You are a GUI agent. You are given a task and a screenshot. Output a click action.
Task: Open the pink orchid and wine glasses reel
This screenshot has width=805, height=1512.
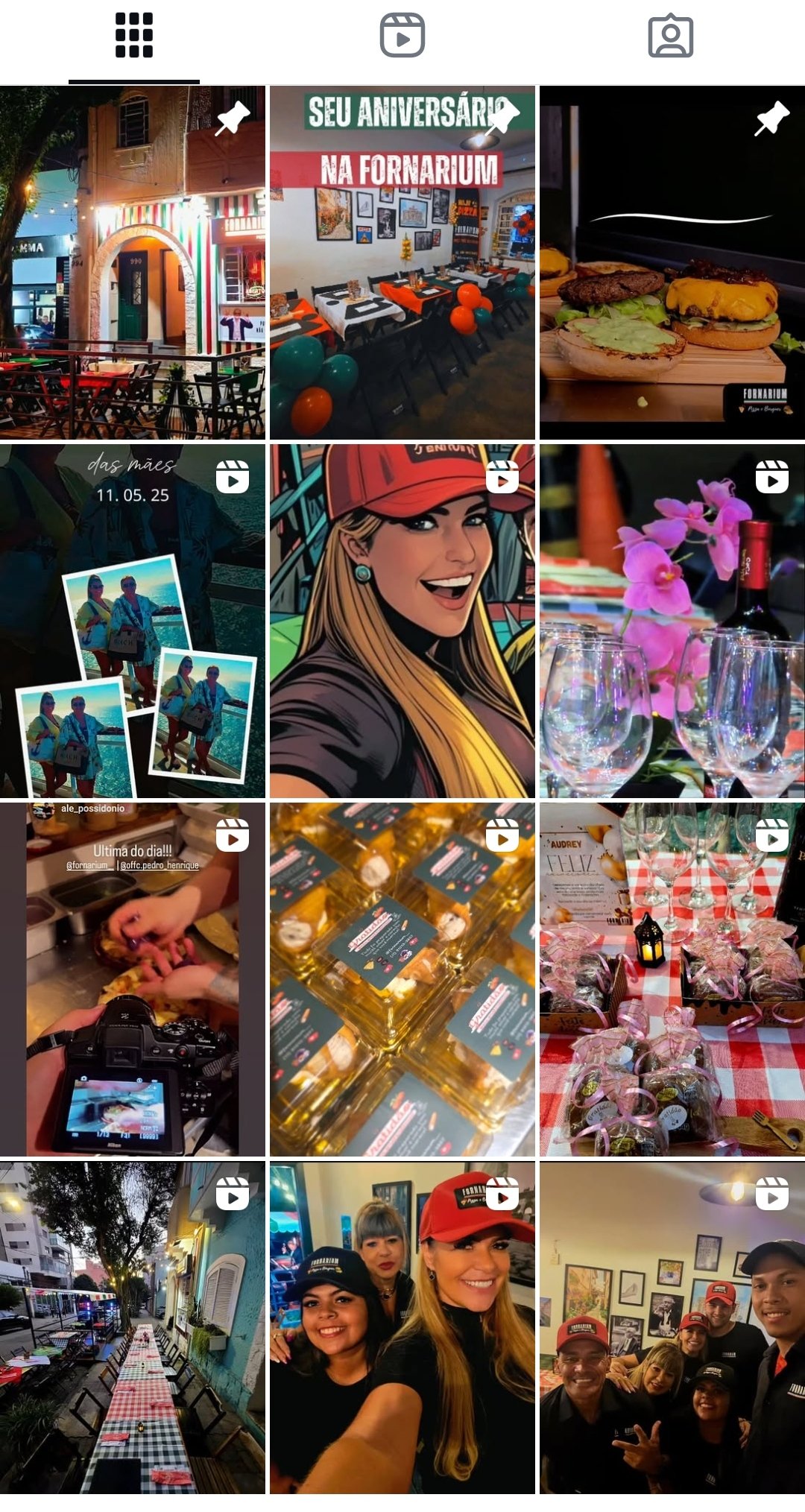672,621
